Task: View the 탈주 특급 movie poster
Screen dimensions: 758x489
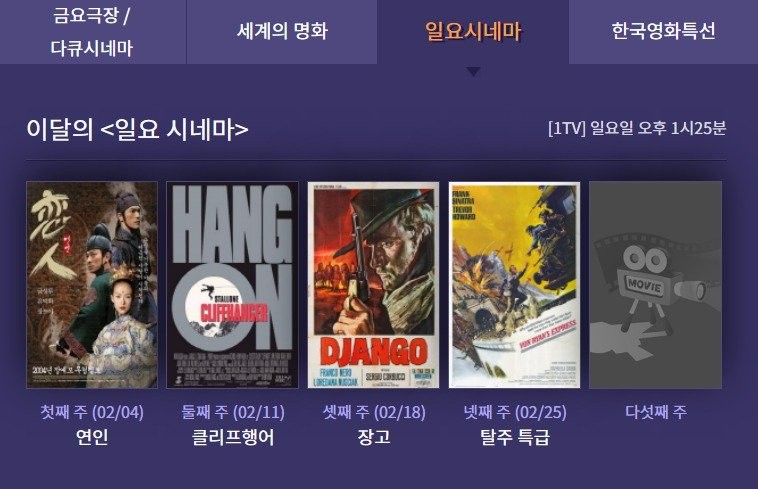Action: pyautogui.click(x=514, y=285)
